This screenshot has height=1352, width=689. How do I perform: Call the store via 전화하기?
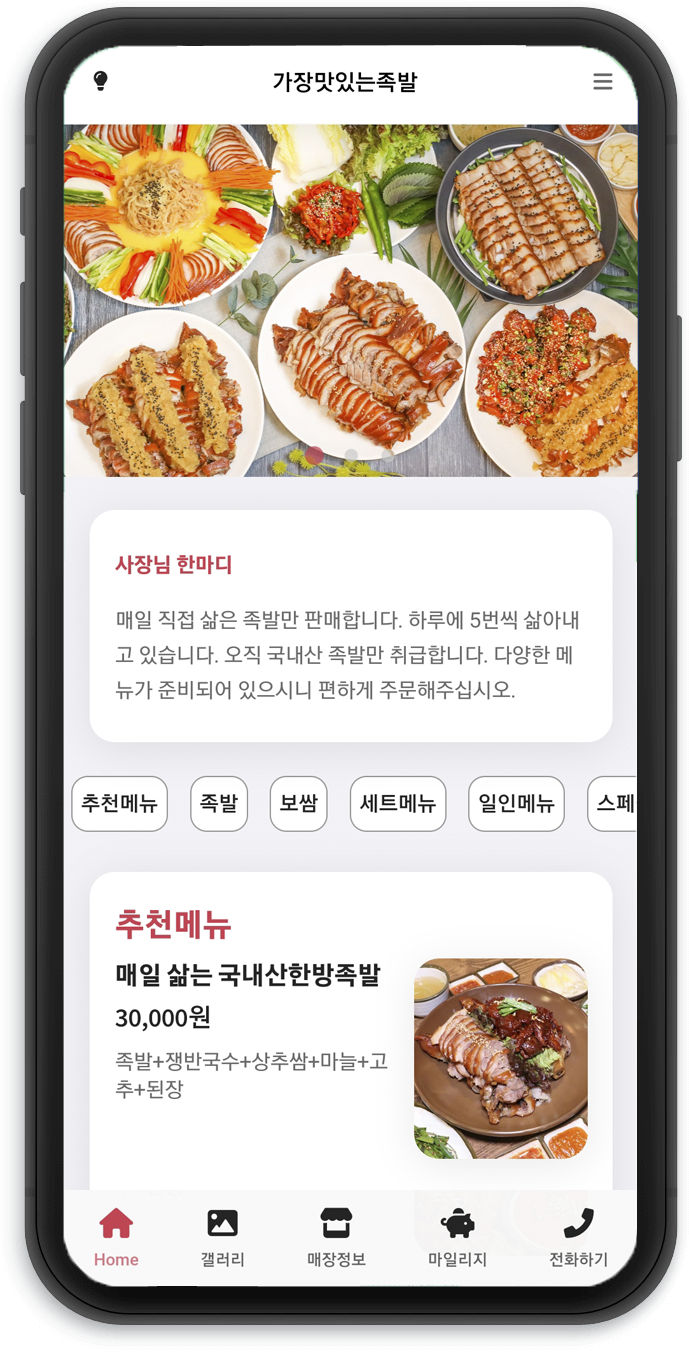click(578, 1237)
